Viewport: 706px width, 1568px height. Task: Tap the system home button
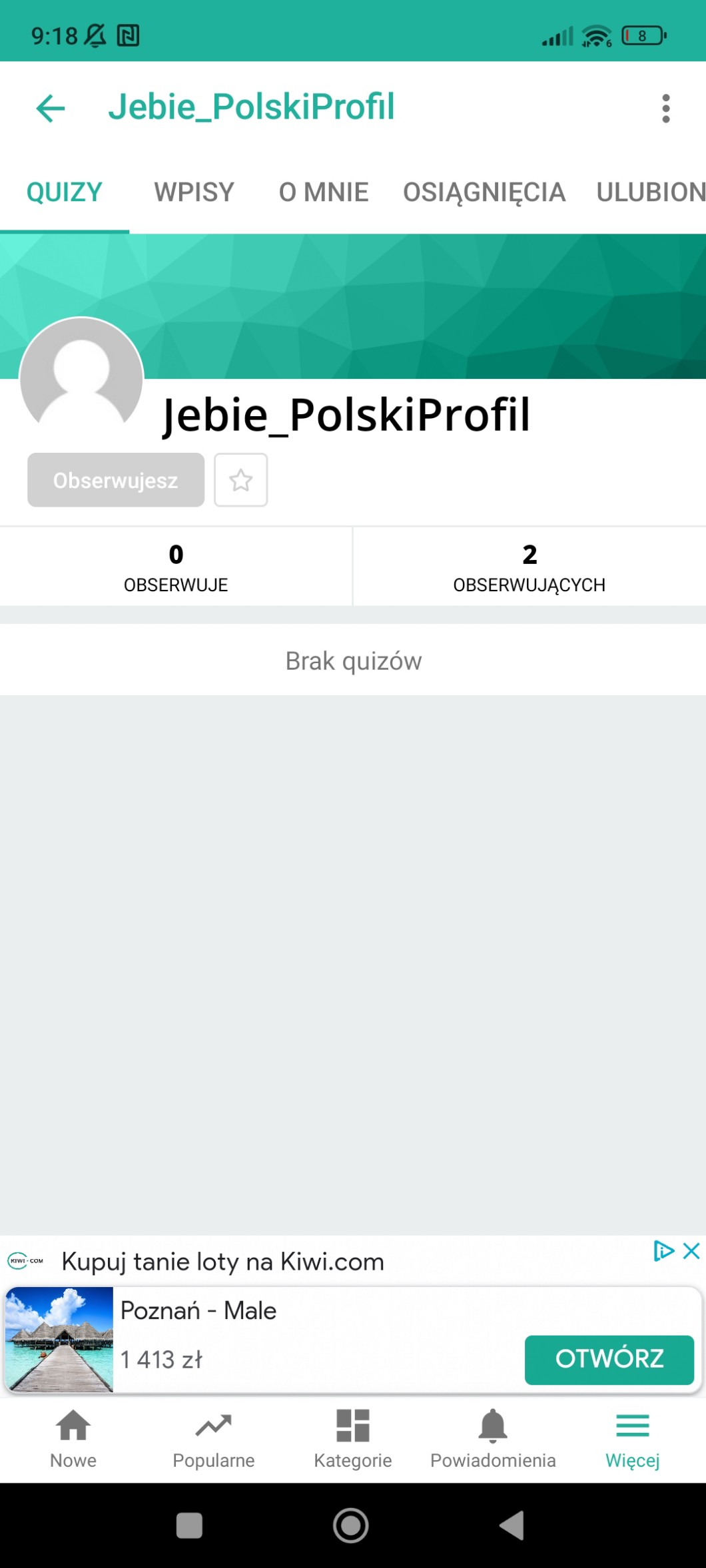tap(351, 1525)
